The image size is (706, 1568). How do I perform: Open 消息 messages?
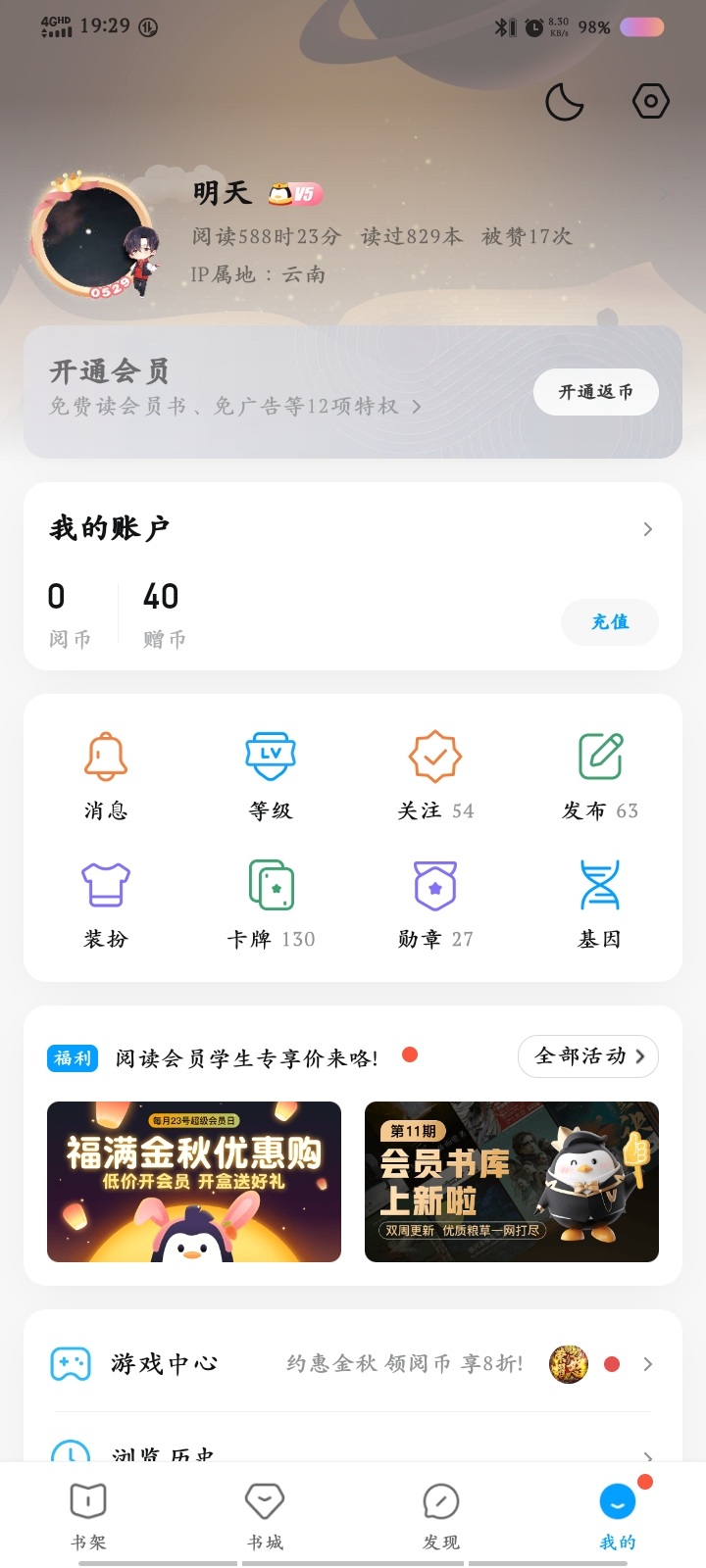click(x=106, y=774)
